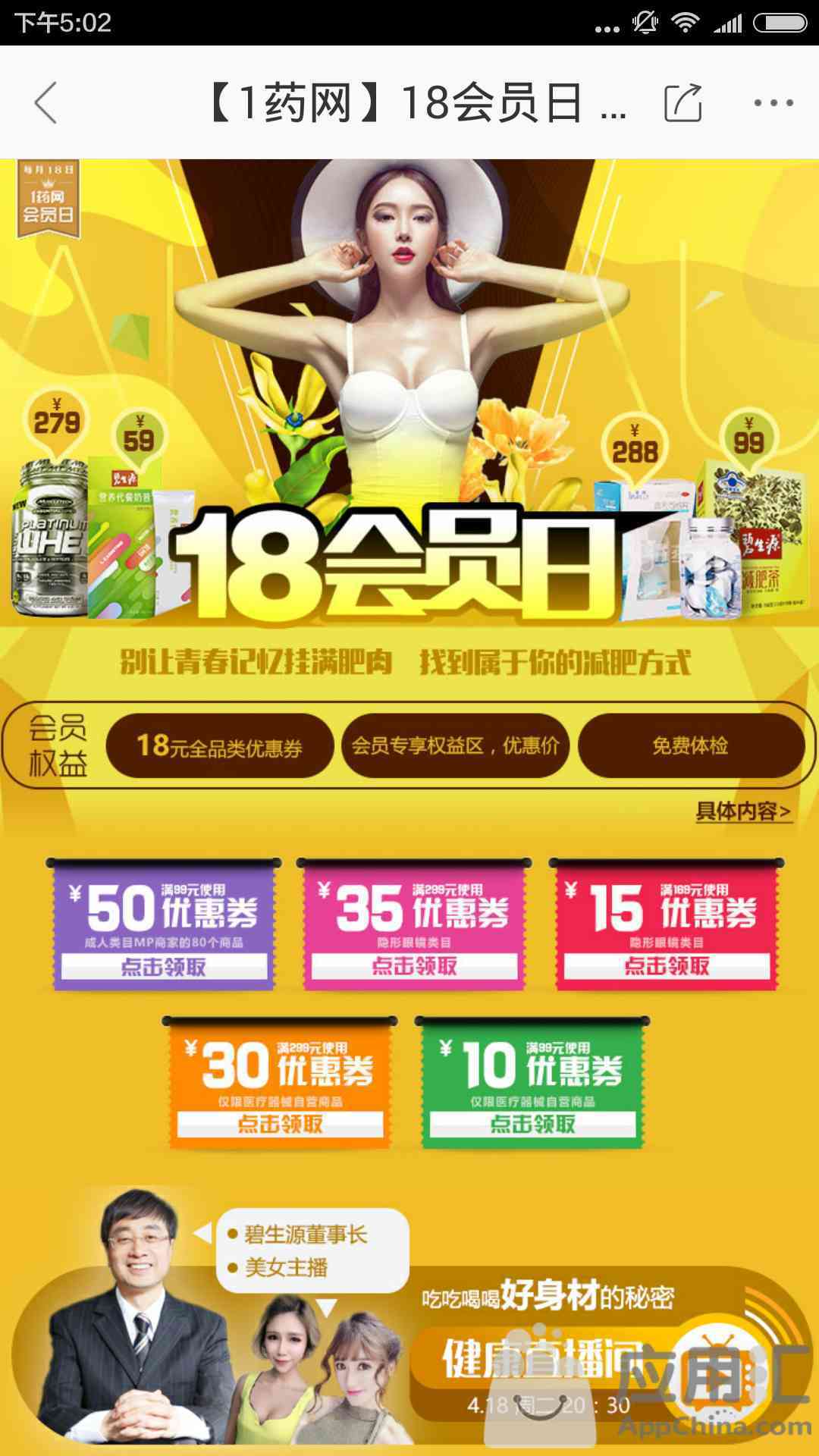Claim the ¥10 green coupon
The image size is (819, 1456).
click(x=532, y=1124)
